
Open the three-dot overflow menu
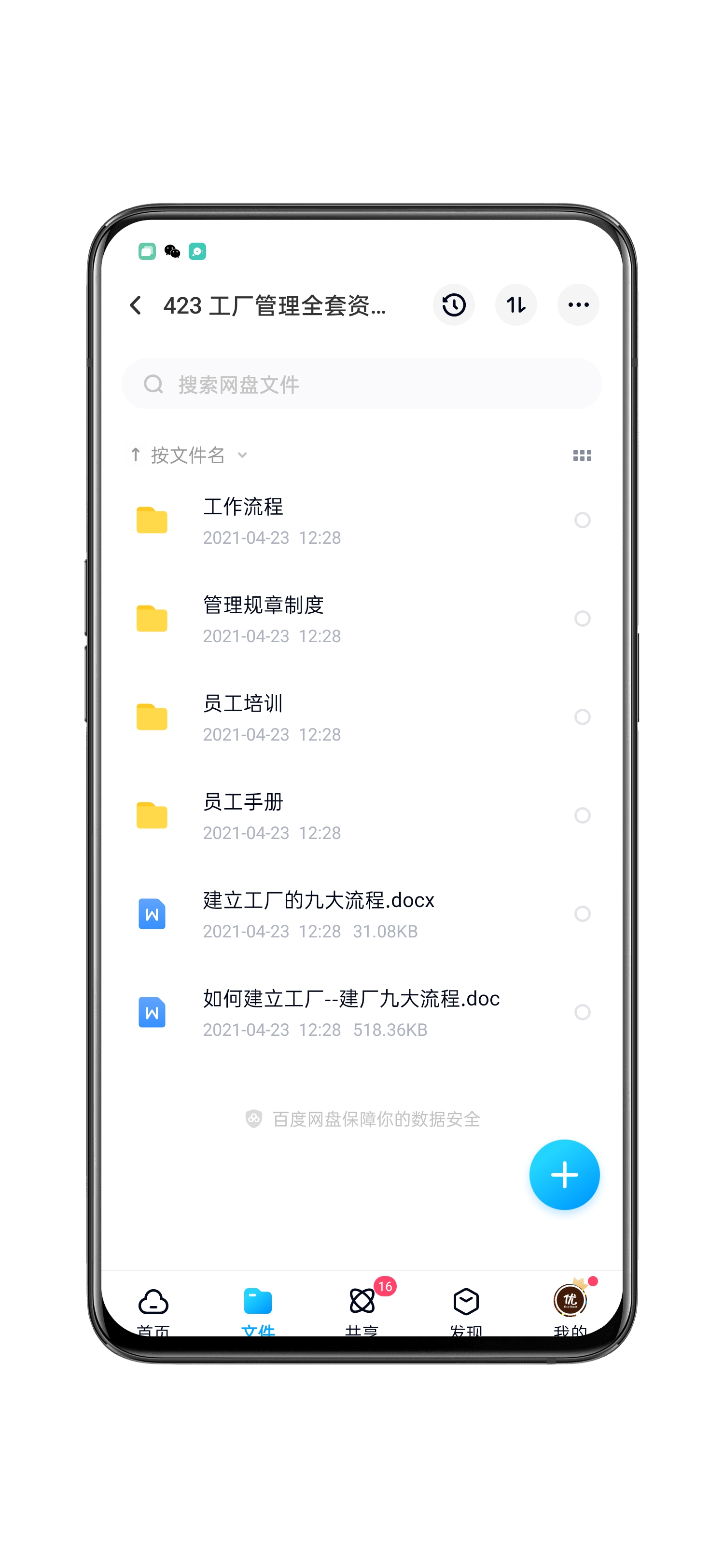pos(578,305)
